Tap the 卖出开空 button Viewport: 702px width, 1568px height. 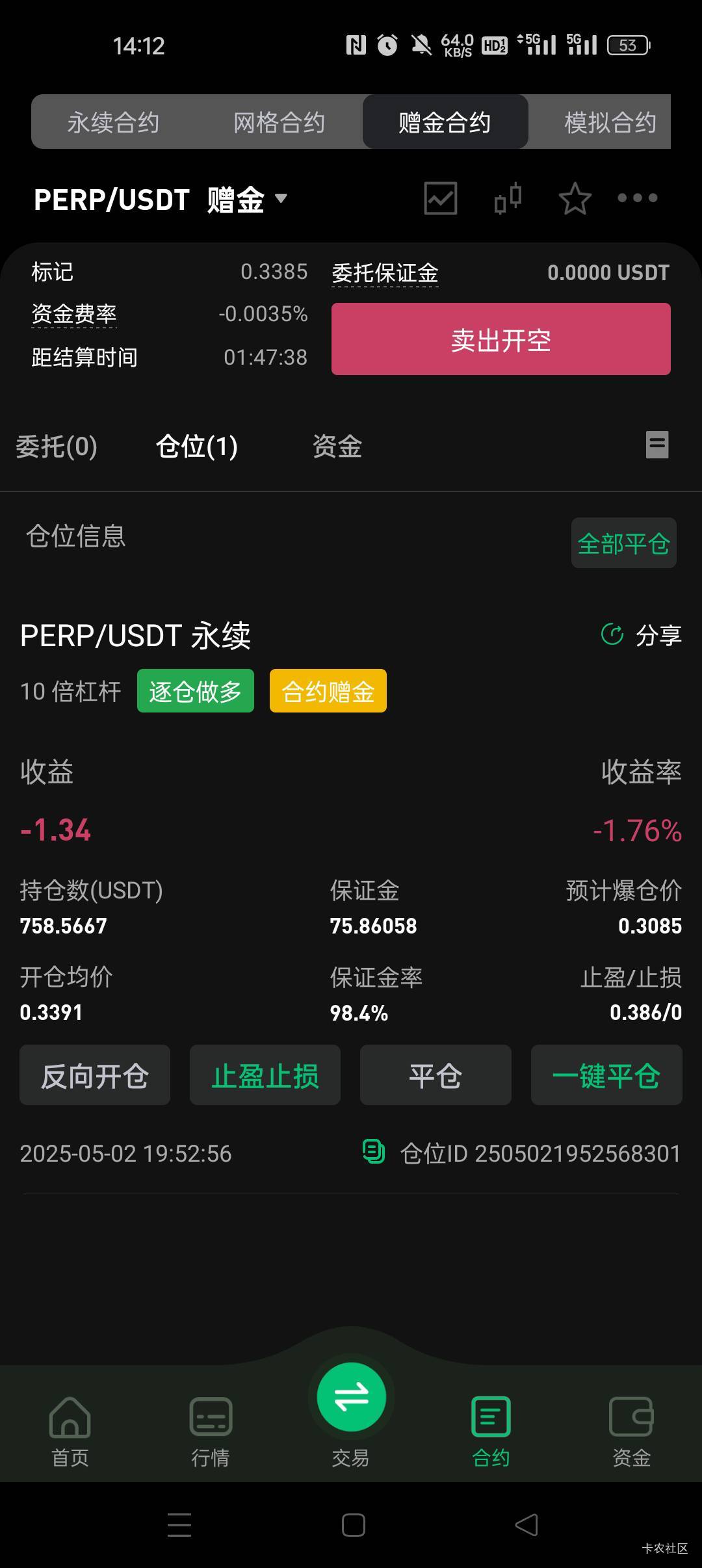click(501, 339)
